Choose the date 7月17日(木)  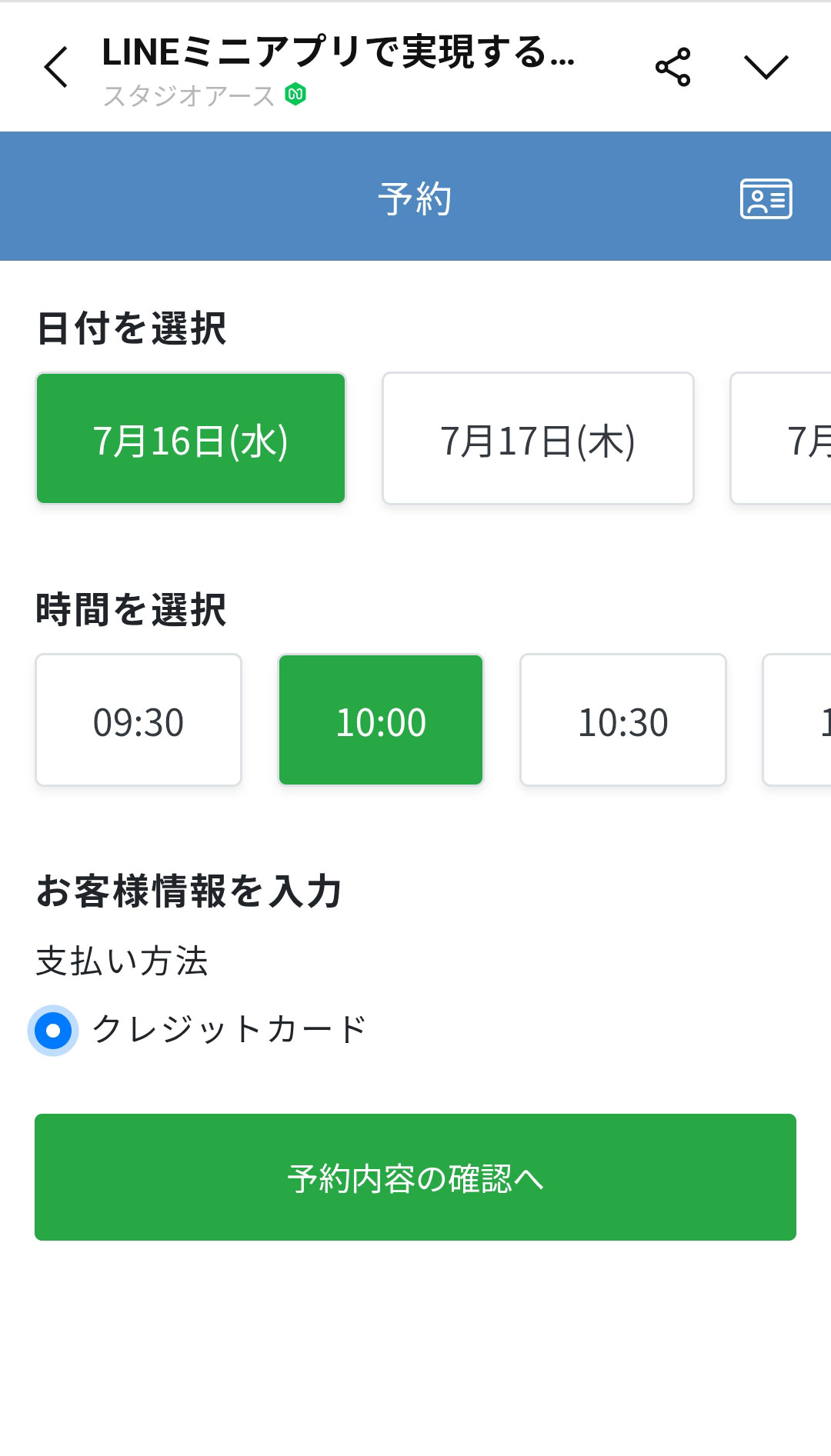point(538,438)
